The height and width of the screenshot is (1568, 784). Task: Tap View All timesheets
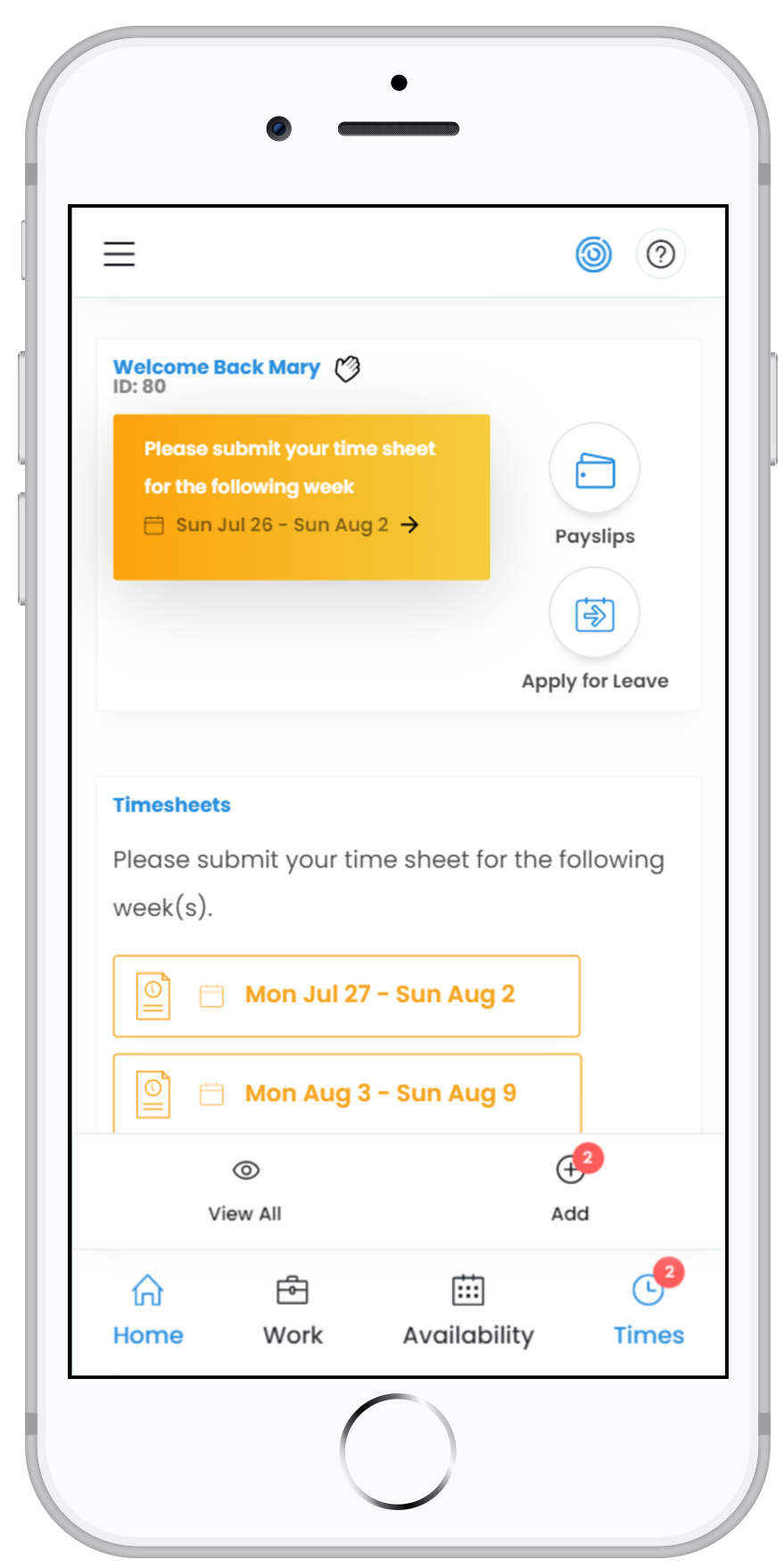click(x=245, y=1191)
